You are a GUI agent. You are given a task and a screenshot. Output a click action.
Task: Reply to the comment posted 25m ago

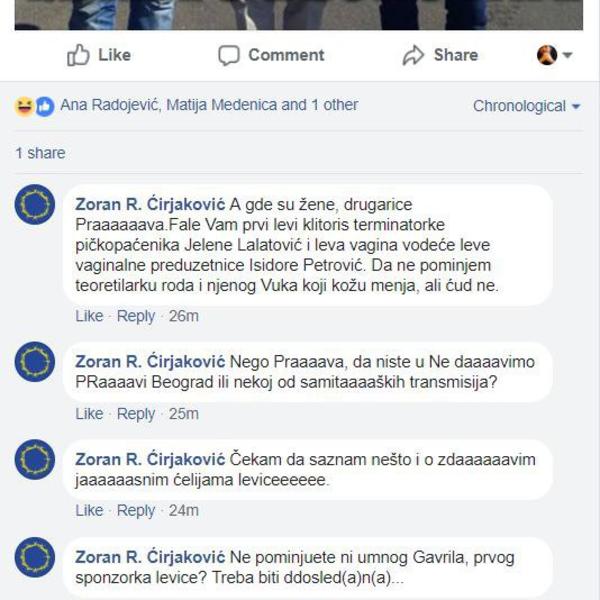pyautogui.click(x=136, y=413)
